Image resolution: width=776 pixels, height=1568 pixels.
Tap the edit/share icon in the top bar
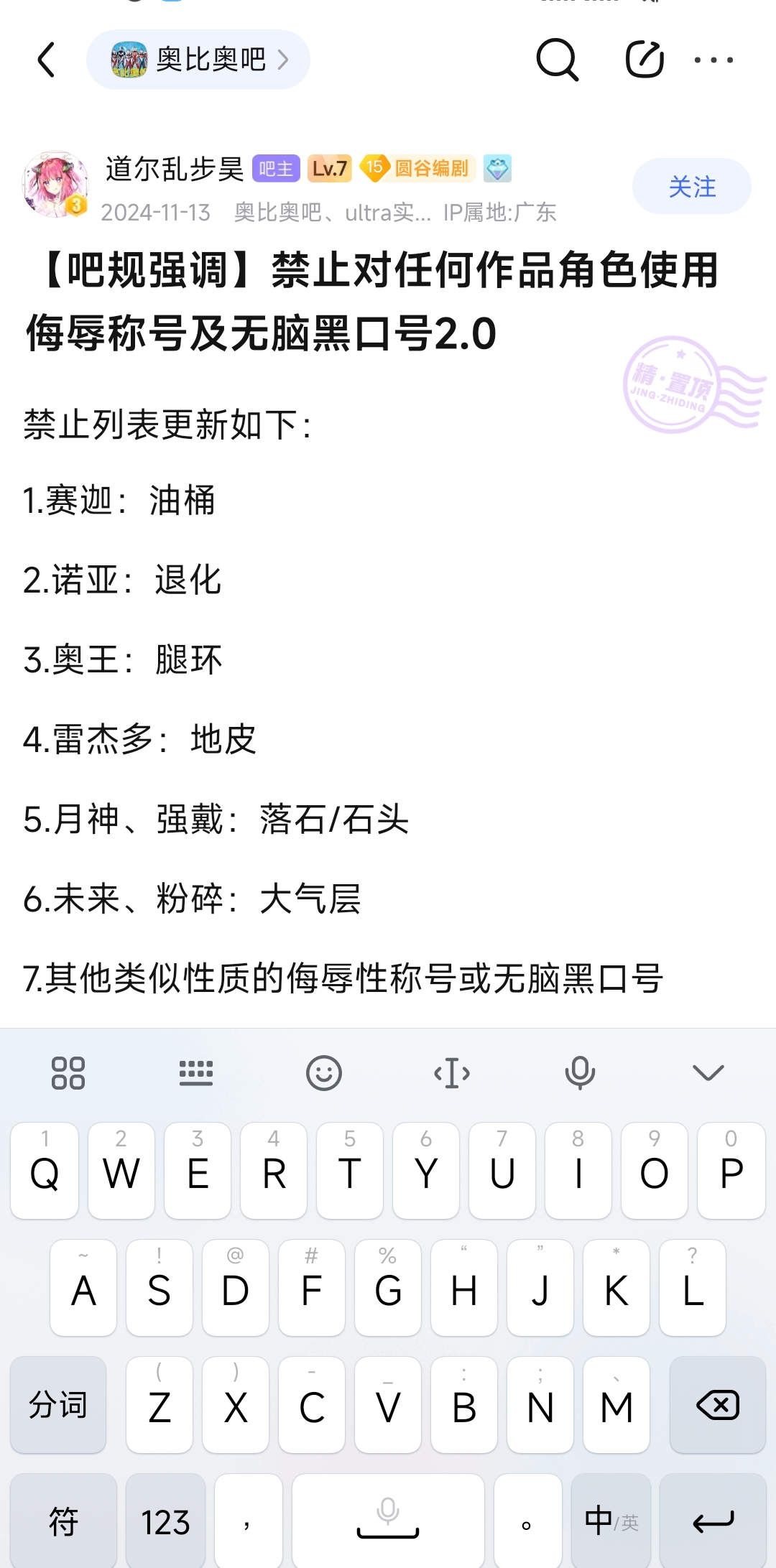click(644, 60)
